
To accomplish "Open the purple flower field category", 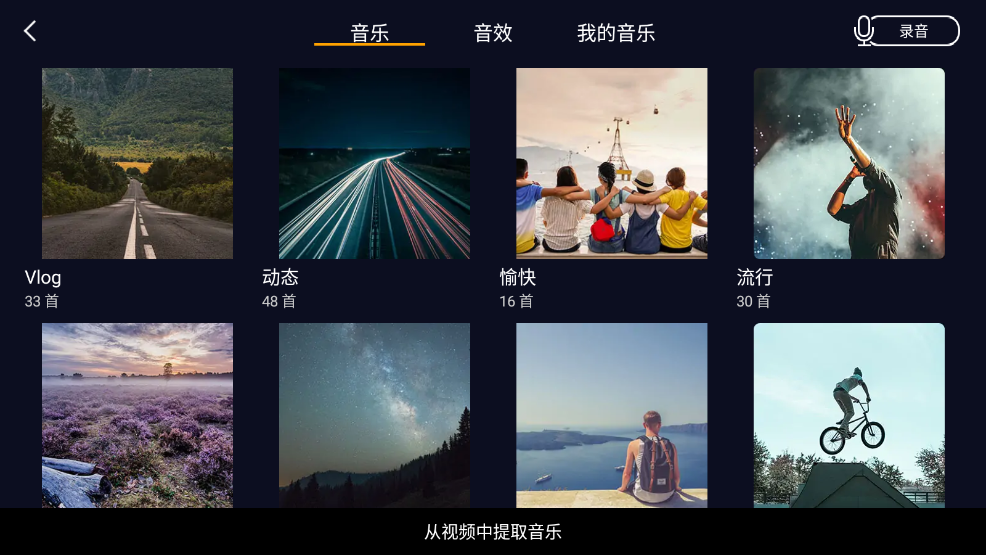I will pyautogui.click(x=137, y=415).
